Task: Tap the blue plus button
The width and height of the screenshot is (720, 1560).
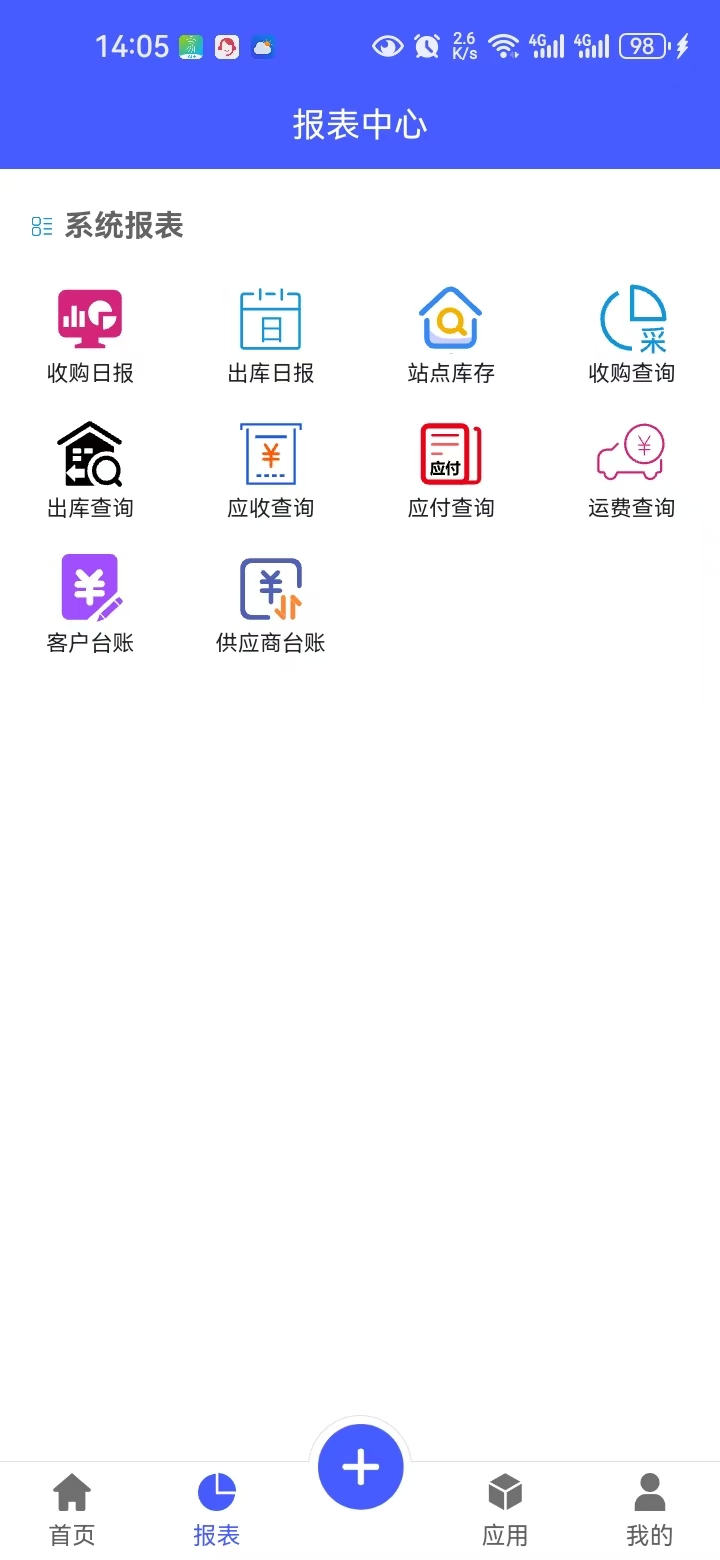Action: point(360,1467)
